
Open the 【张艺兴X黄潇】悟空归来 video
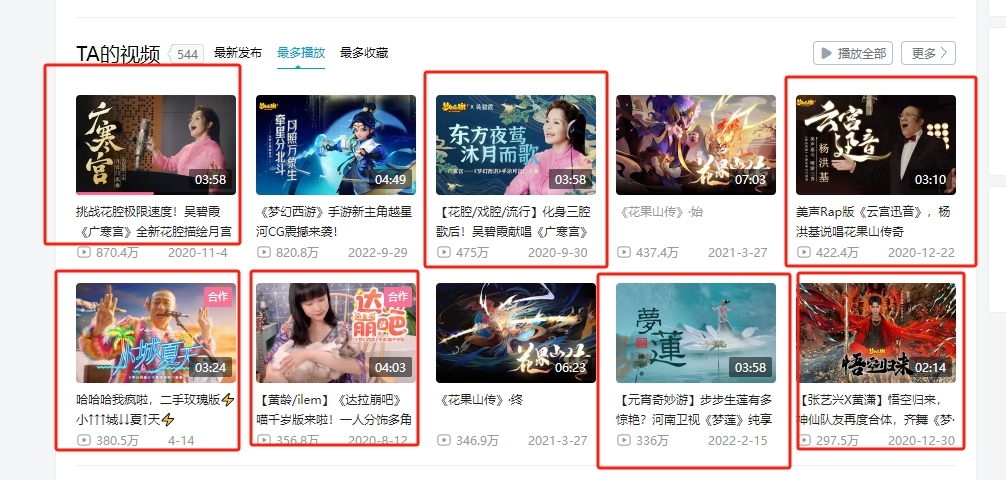(876, 333)
